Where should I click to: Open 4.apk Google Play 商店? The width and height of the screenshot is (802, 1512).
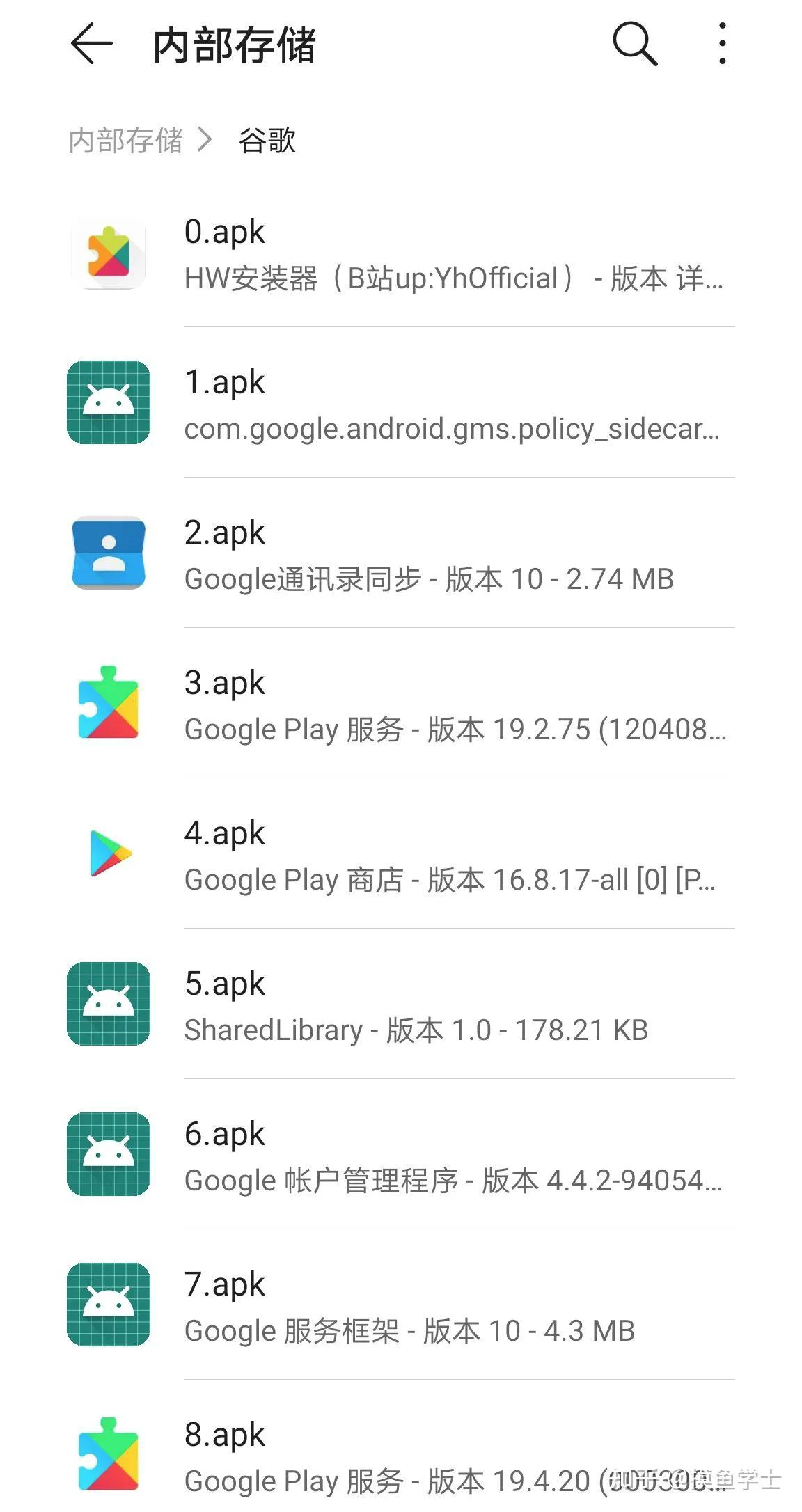[x=401, y=853]
